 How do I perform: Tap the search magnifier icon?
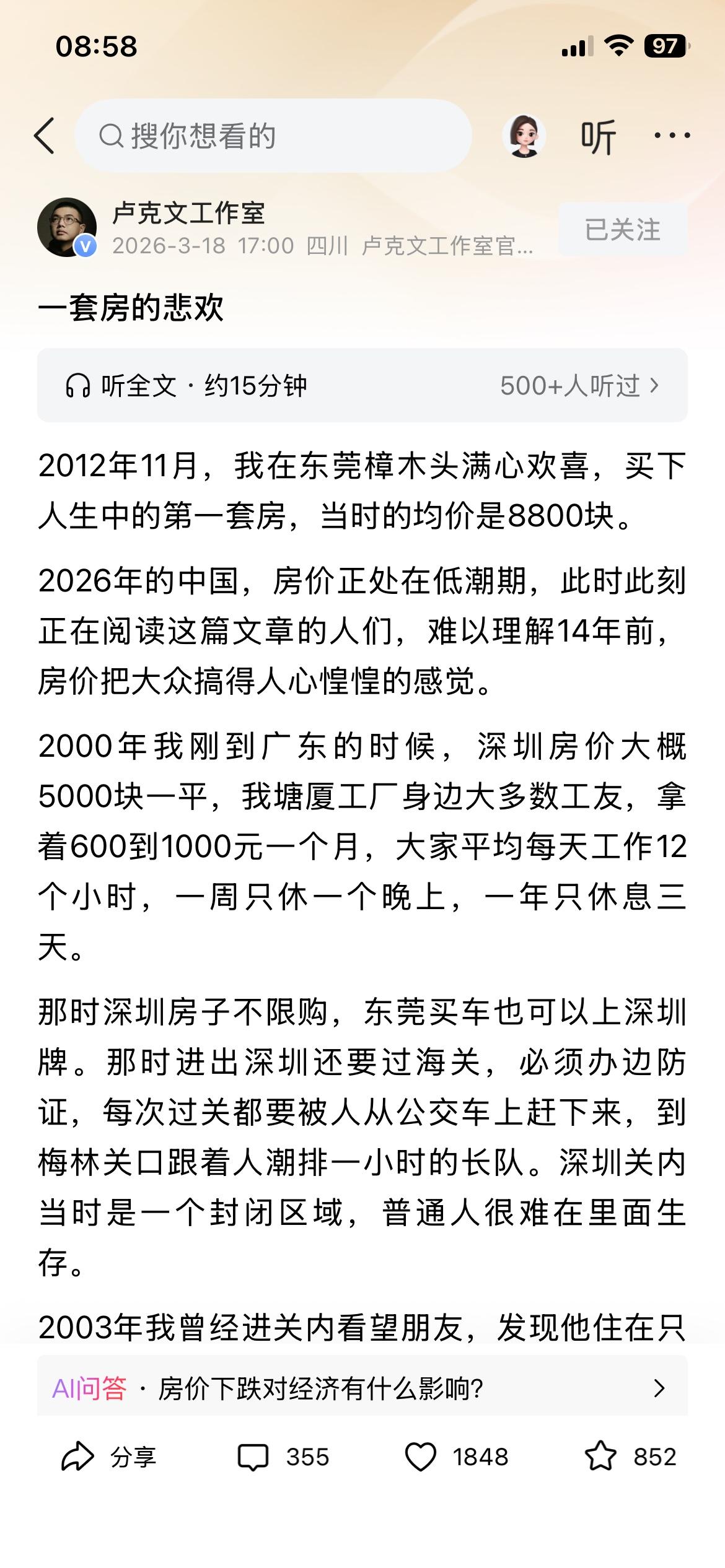tap(112, 136)
